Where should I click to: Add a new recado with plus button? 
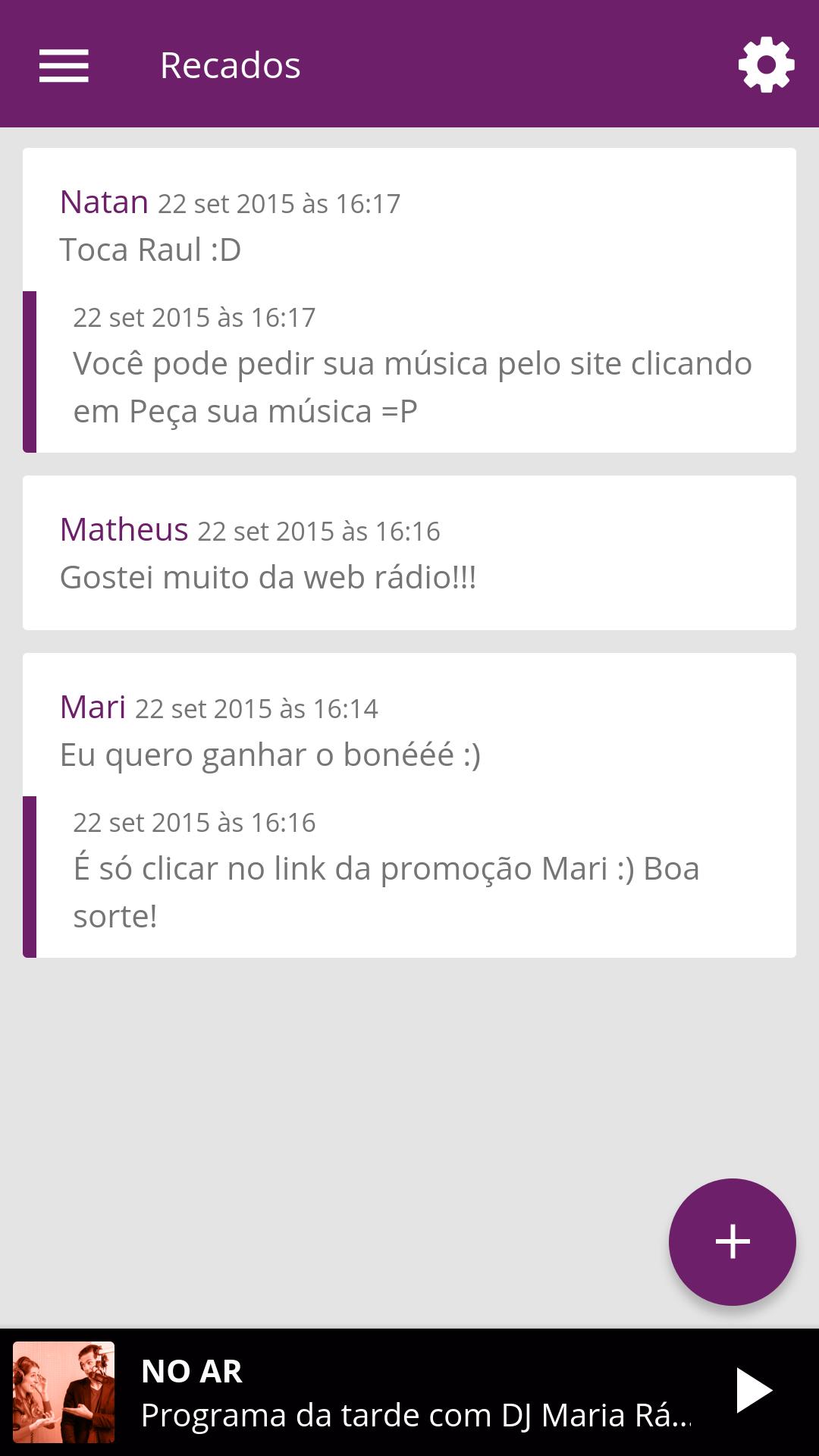coord(732,1241)
